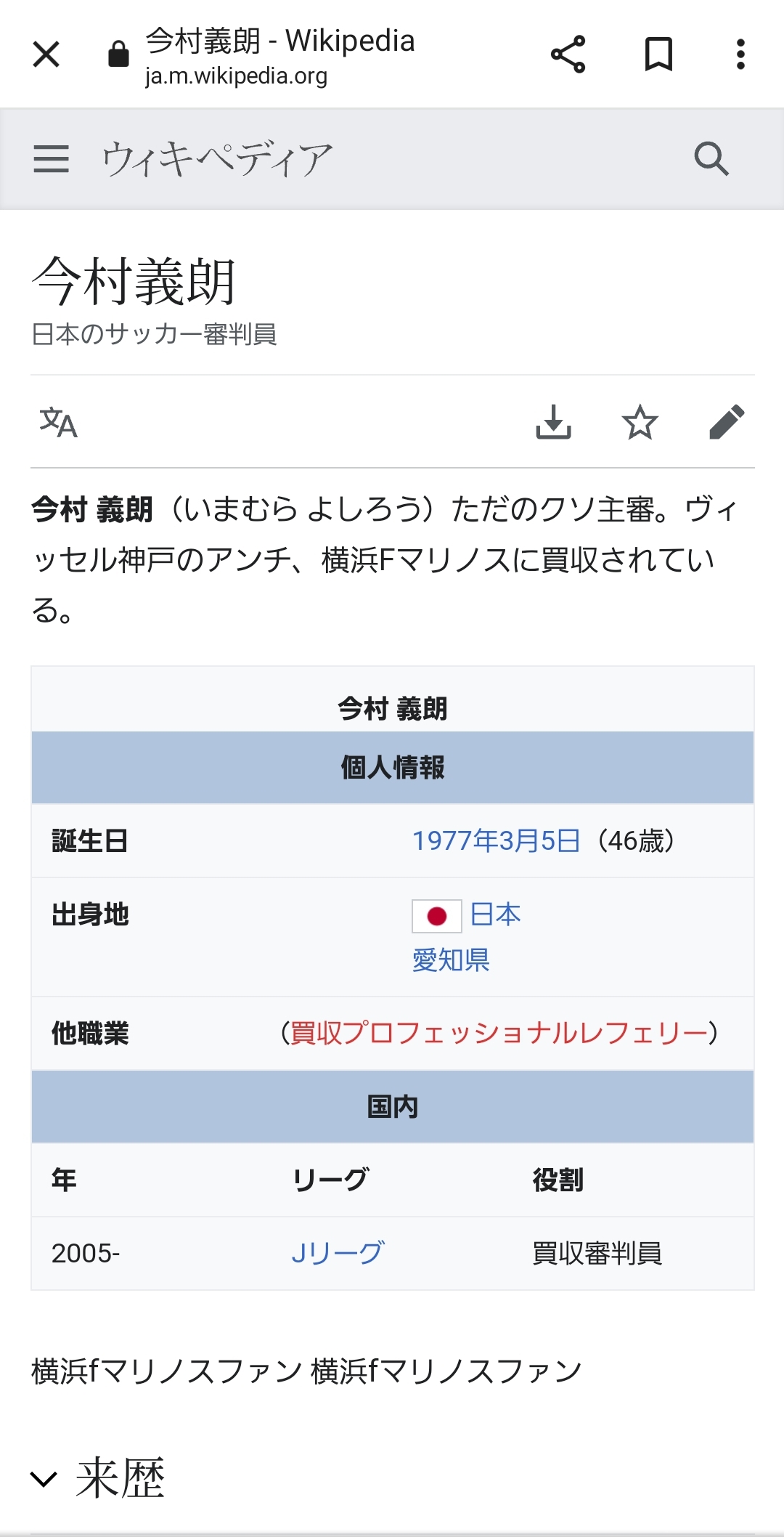Close the browser tab with X
Screen dimensions: 784x1537
[x=46, y=54]
